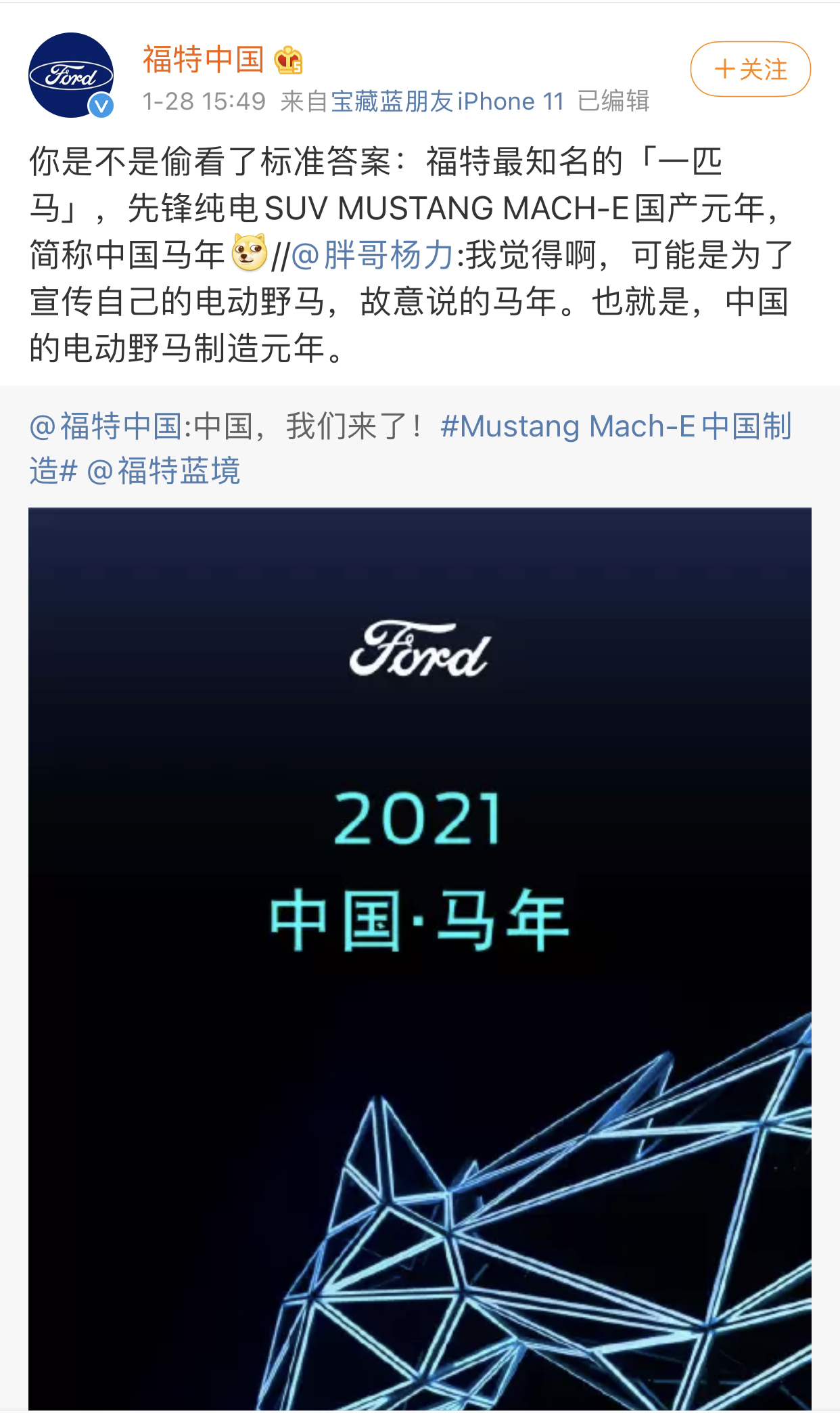Open the #Mustang Mach-E中国制造# hashtag
840x1413 pixels.
pyautogui.click(x=615, y=427)
